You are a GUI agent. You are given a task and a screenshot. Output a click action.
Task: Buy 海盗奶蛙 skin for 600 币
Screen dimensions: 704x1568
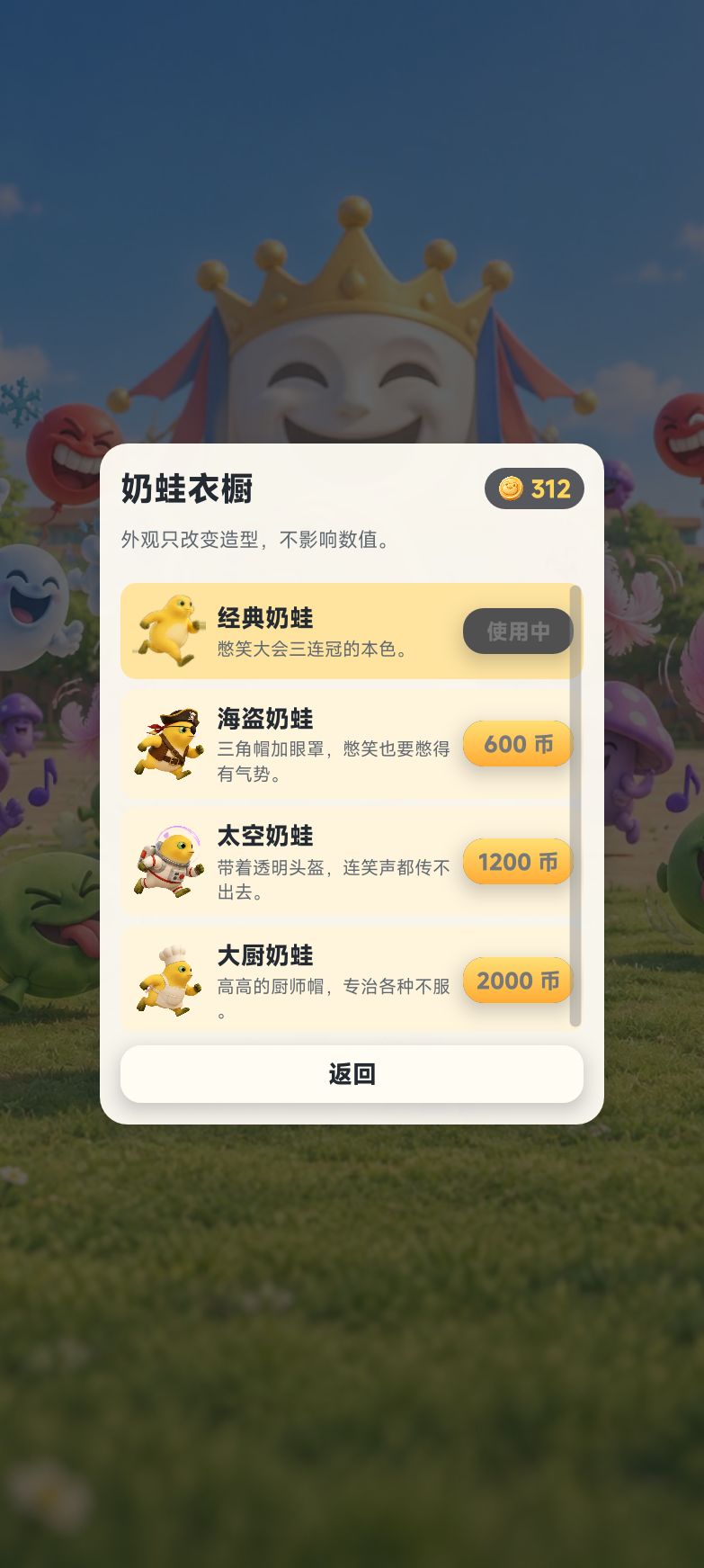518,744
